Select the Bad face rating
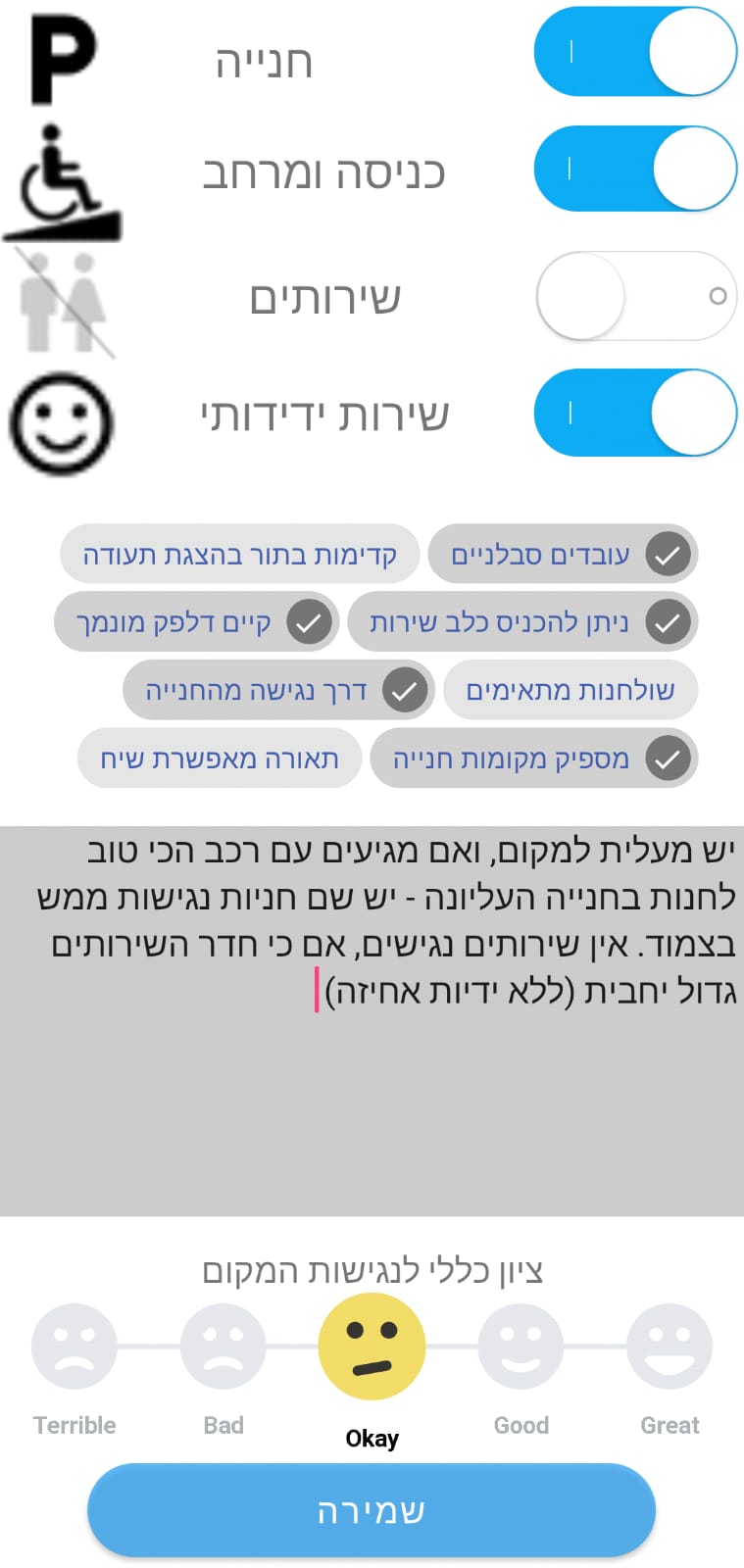The image size is (744, 1568). [223, 1345]
